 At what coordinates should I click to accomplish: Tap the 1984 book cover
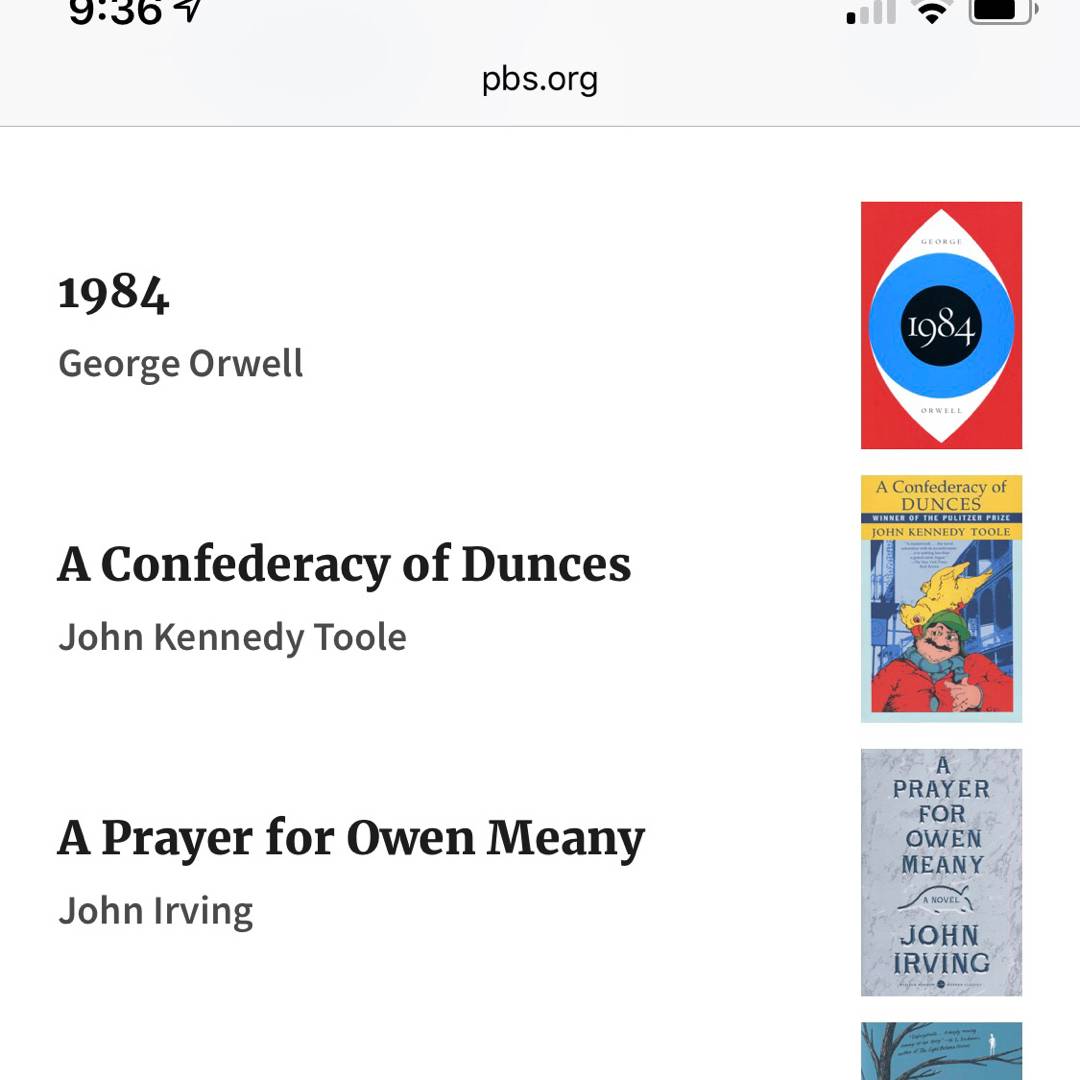tap(941, 325)
